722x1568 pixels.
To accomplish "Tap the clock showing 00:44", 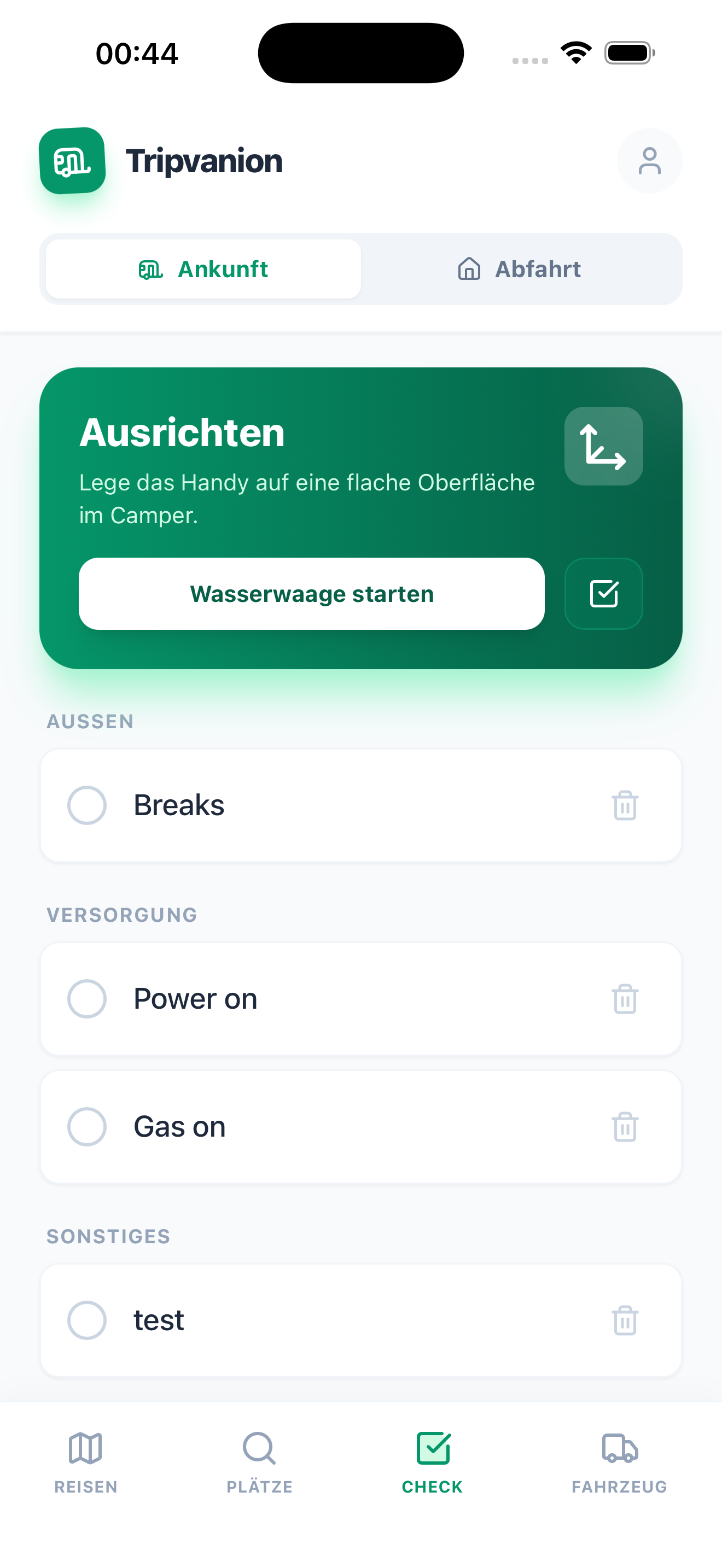I will coord(137,53).
